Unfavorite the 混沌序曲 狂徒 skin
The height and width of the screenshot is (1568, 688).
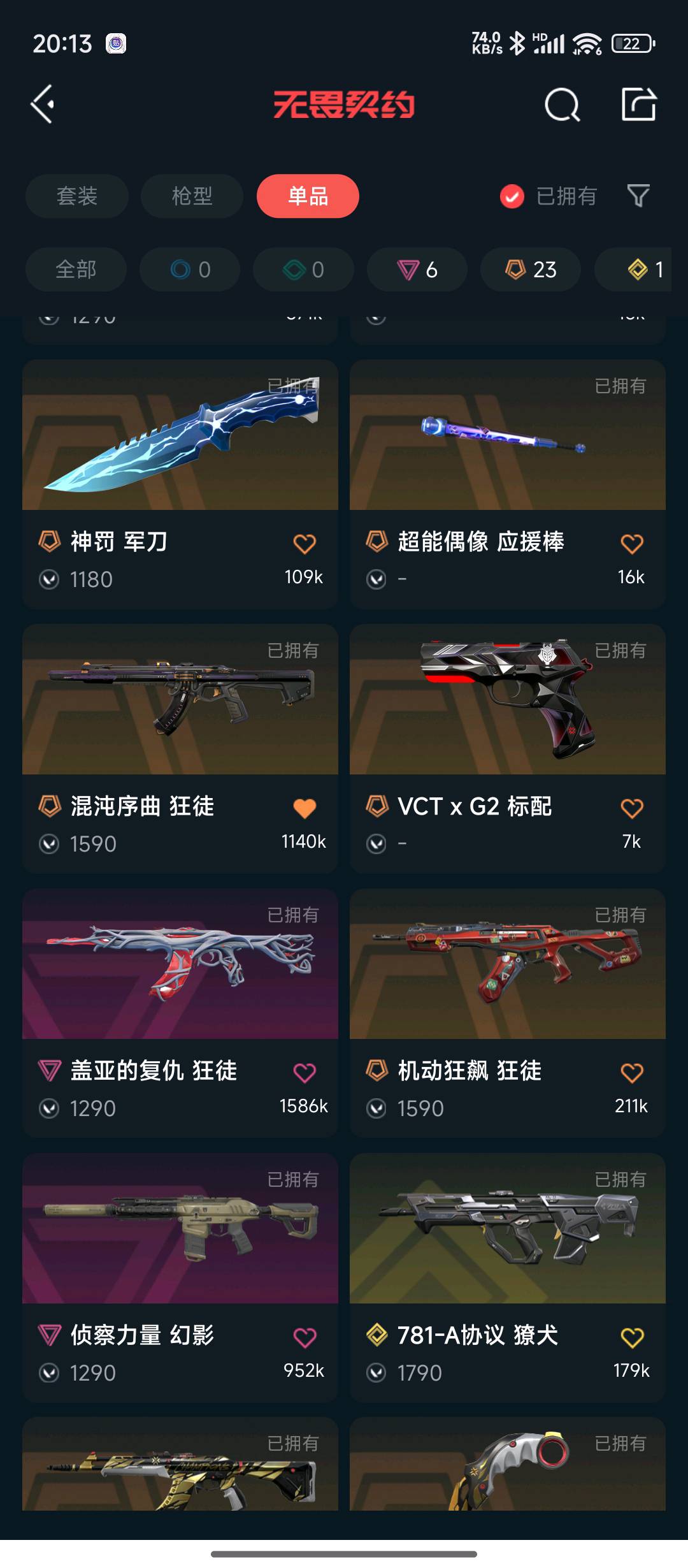click(305, 808)
